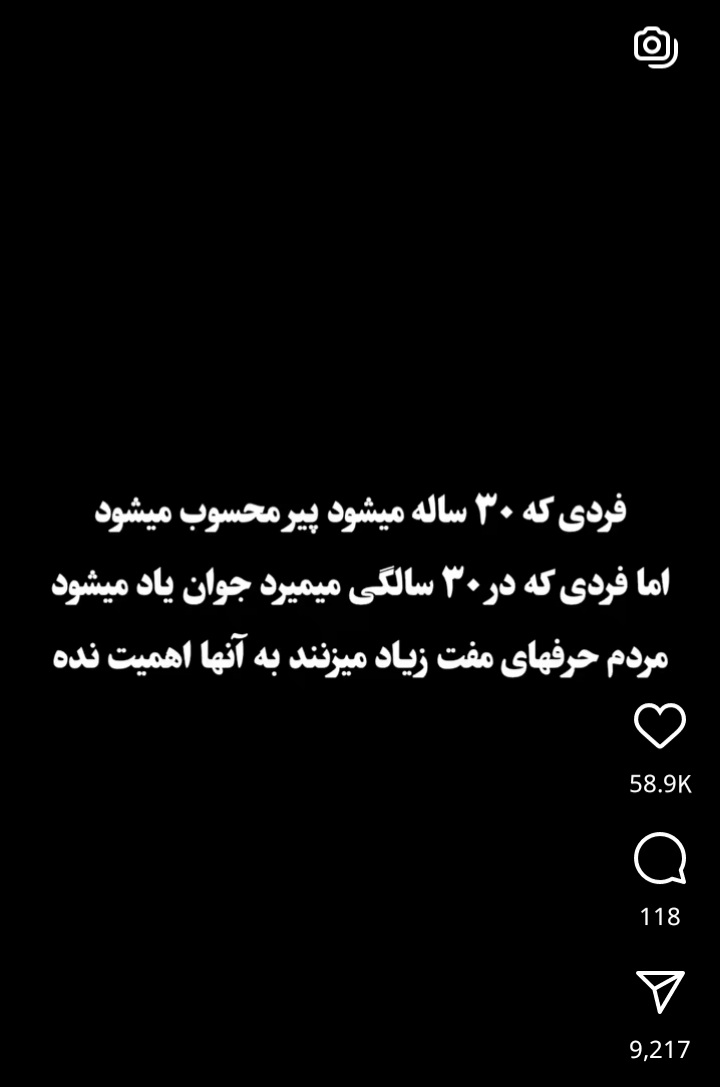The height and width of the screenshot is (1087, 720).
Task: Like this reel with the heart
Action: pos(660,727)
